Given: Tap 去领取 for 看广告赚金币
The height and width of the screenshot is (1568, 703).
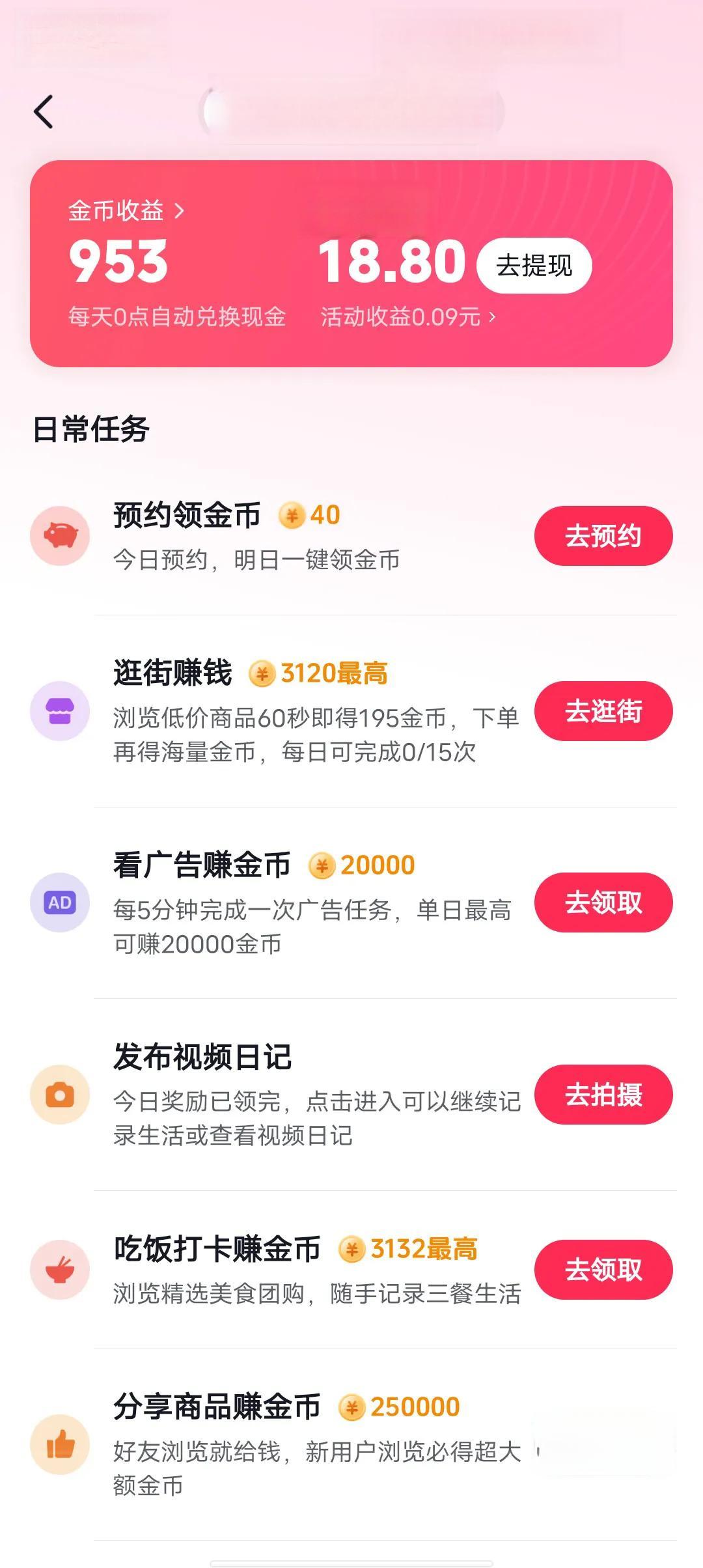Looking at the screenshot, I should click(x=603, y=903).
